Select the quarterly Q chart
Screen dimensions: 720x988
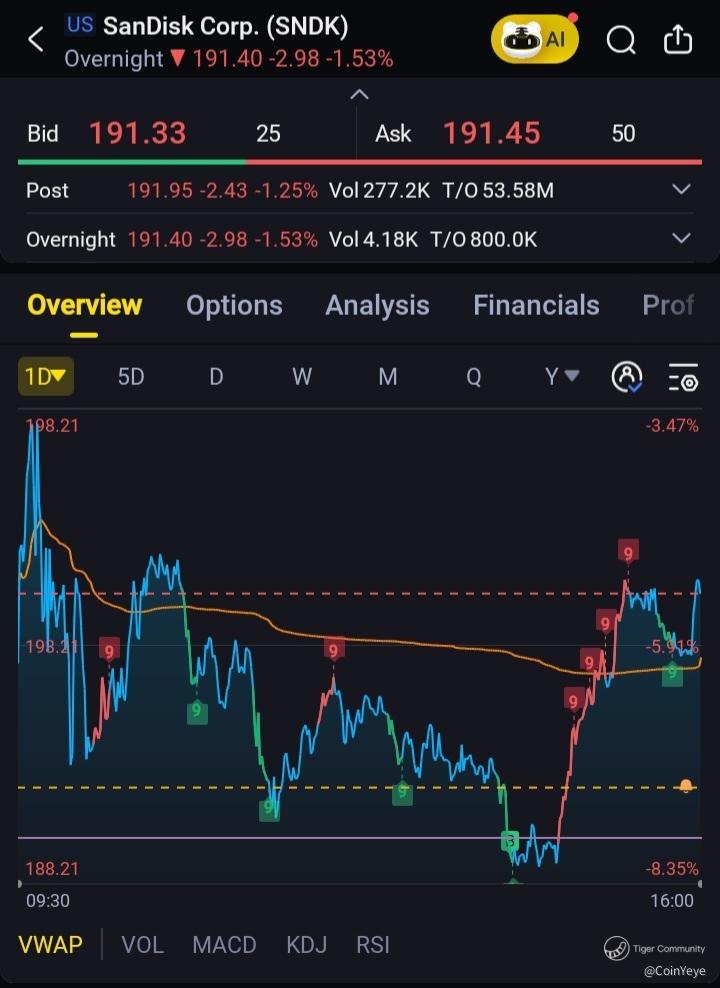[x=474, y=377]
